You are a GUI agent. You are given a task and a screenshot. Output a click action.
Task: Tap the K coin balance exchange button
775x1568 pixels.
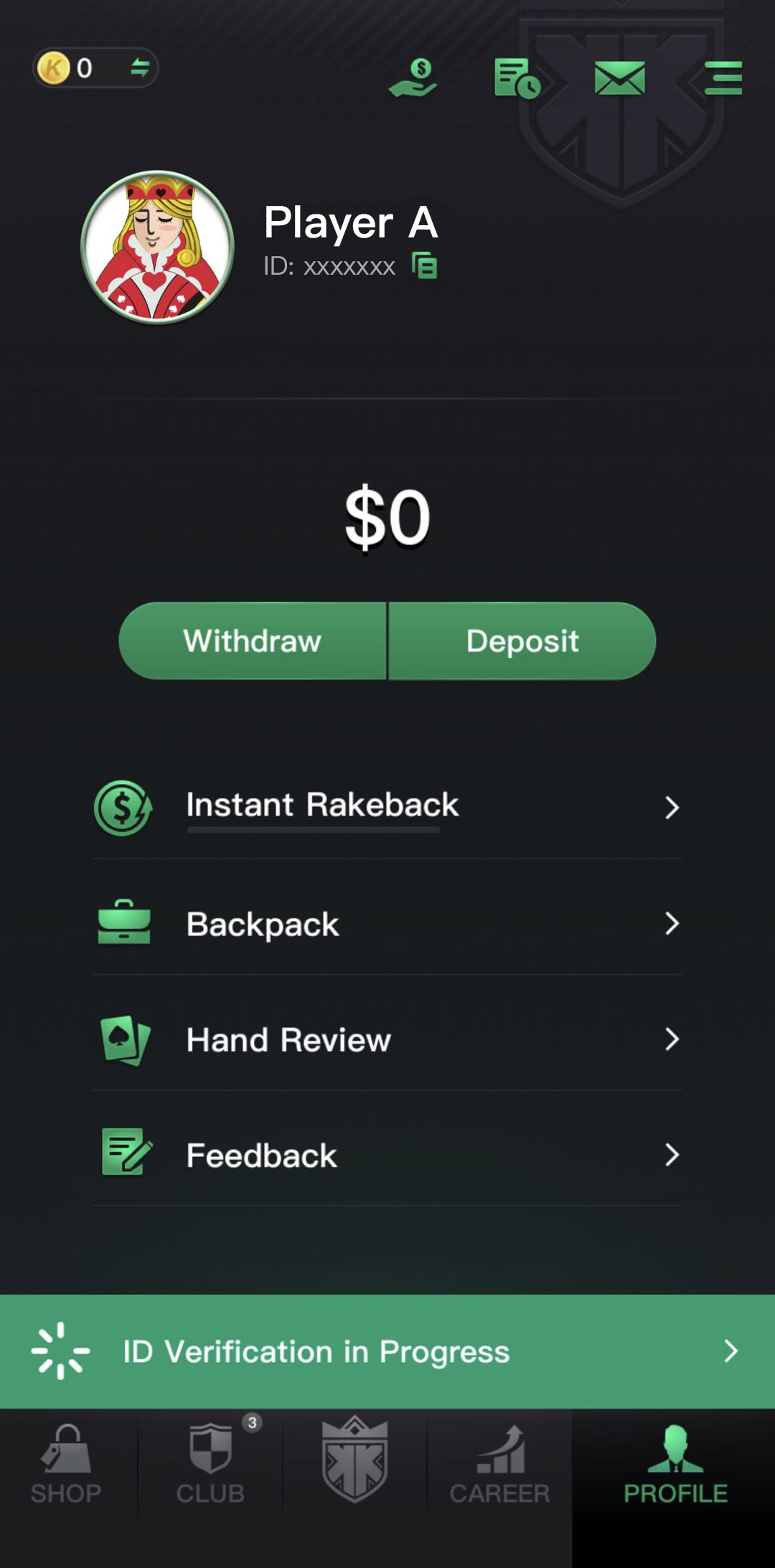(139, 68)
